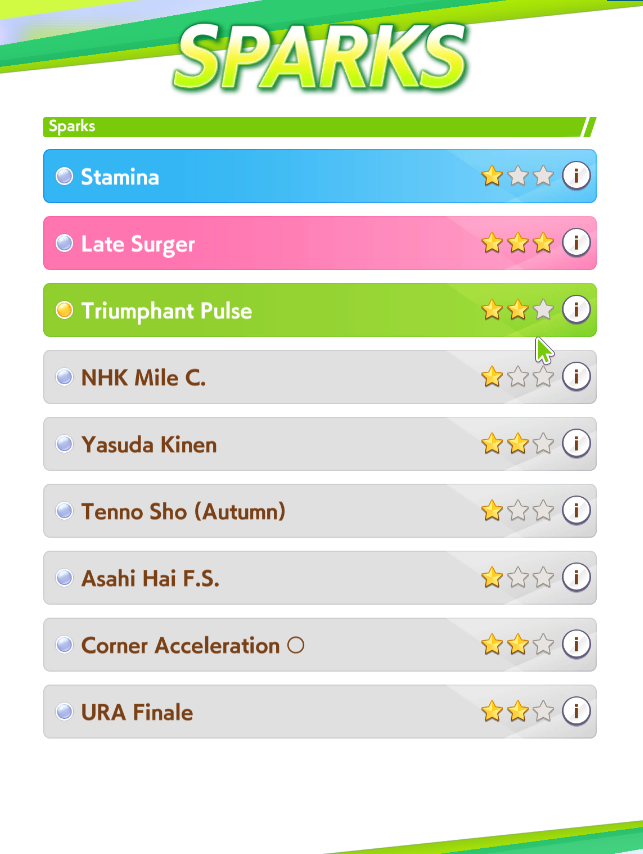Image resolution: width=643 pixels, height=854 pixels.
Task: View info on Tenno Sho (Autumn)
Action: coord(576,511)
